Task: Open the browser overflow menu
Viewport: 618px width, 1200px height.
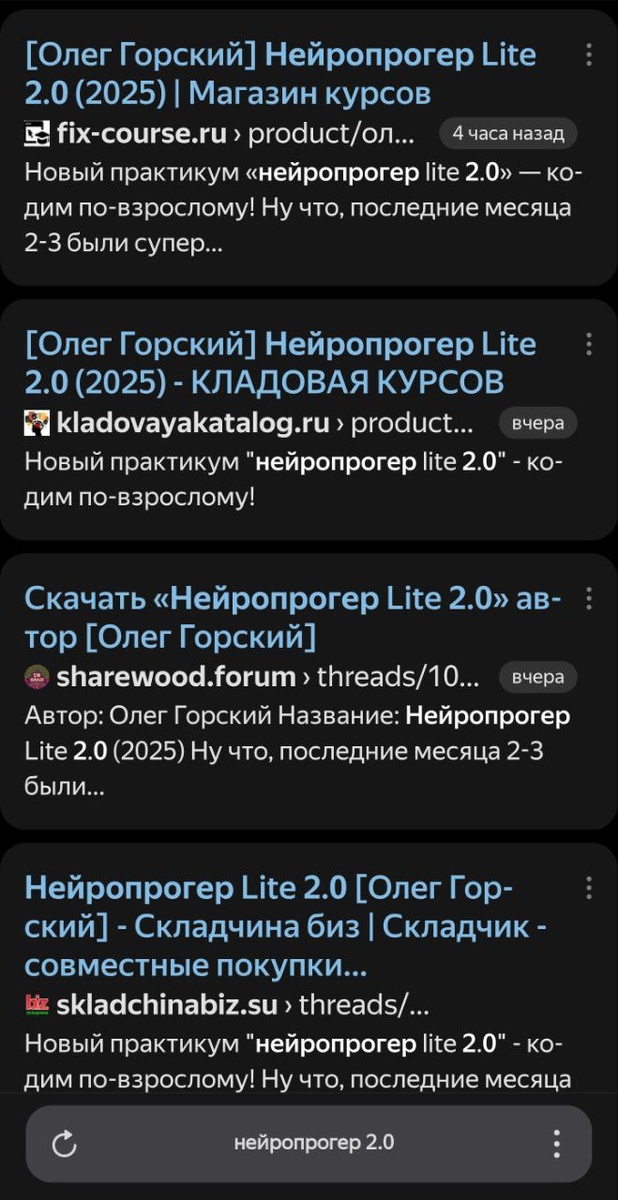Action: (x=556, y=1143)
